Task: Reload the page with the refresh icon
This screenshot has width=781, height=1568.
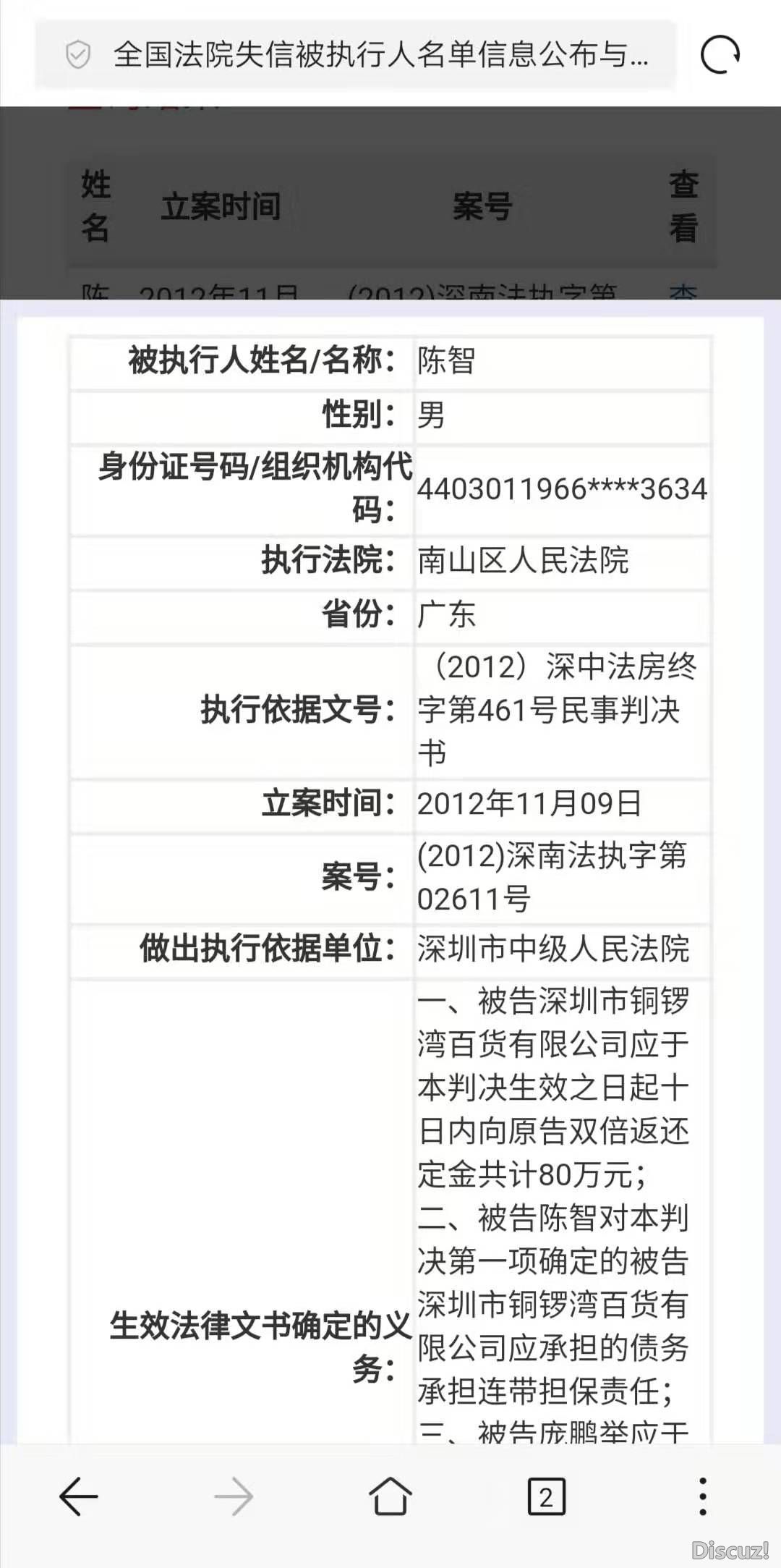Action: tap(720, 54)
